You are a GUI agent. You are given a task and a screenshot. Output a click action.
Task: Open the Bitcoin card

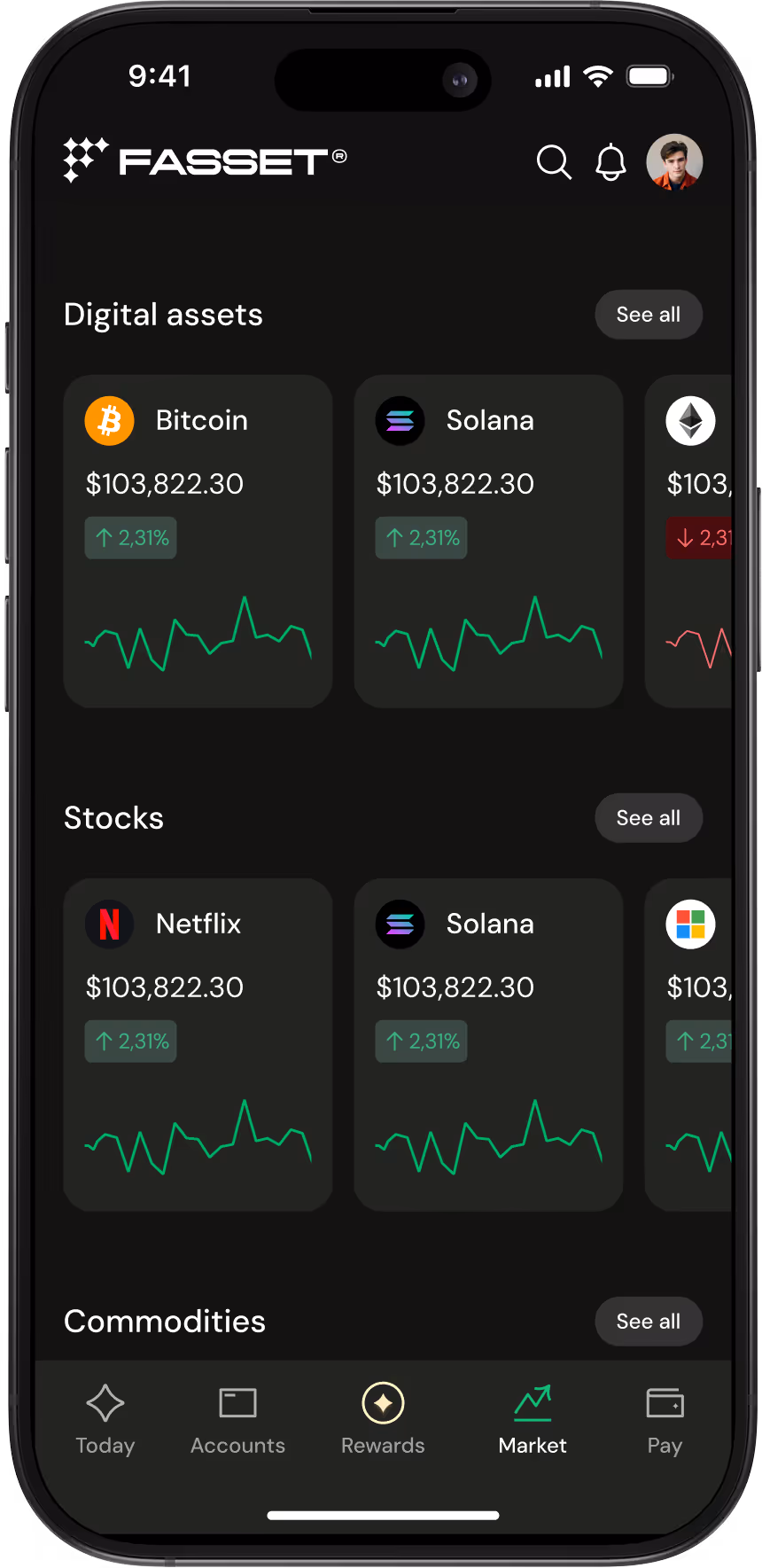198,541
